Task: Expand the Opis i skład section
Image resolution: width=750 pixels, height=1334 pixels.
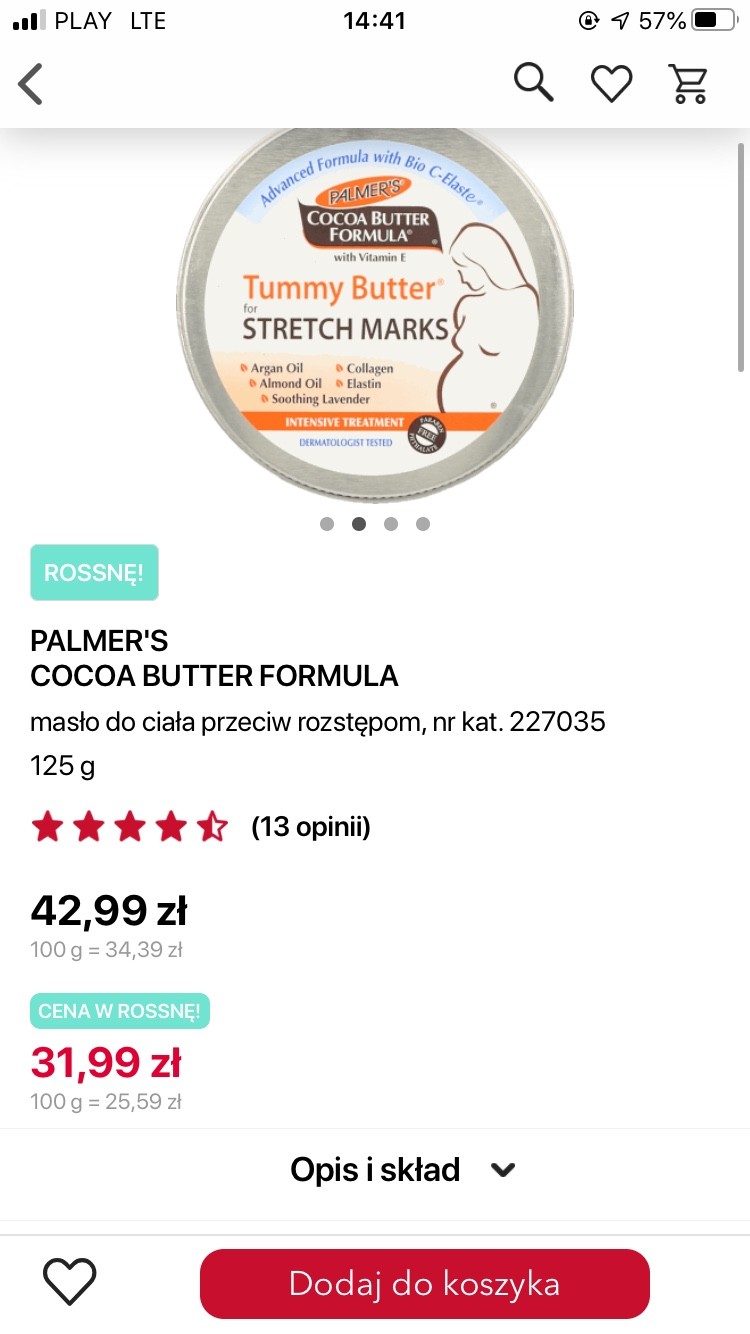Action: pos(402,1170)
